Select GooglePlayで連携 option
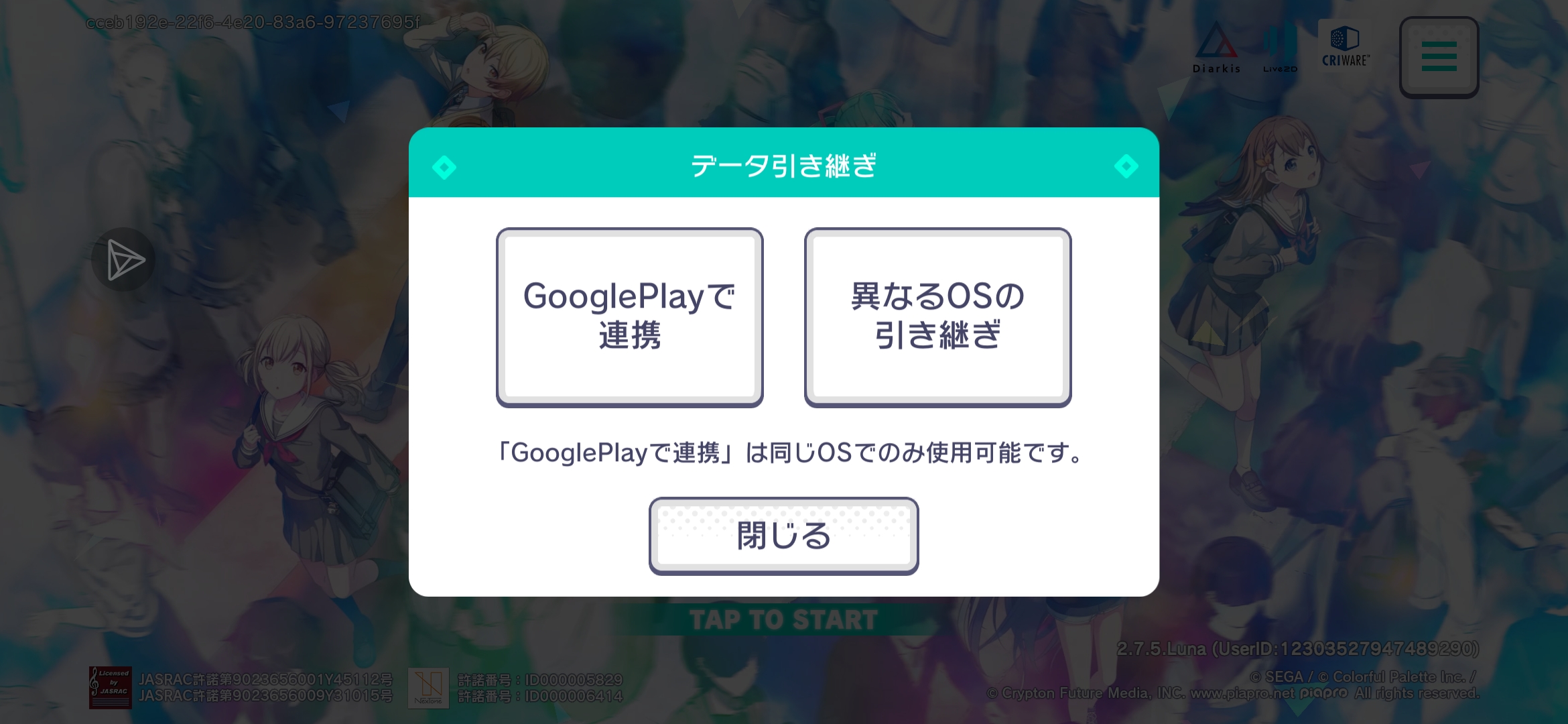This screenshot has width=1568, height=724. coord(629,316)
